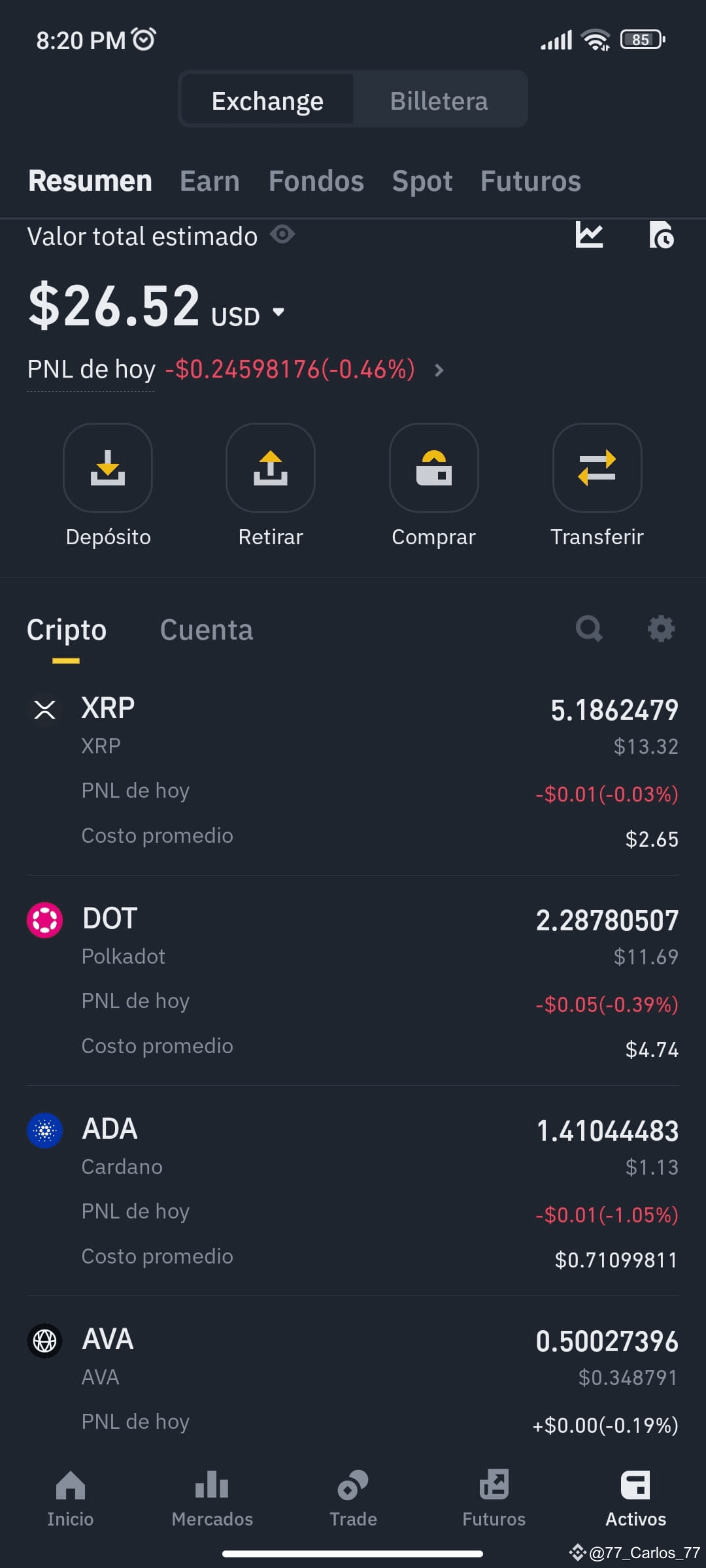
Task: Hide total balance with the eye toggle
Action: [283, 235]
